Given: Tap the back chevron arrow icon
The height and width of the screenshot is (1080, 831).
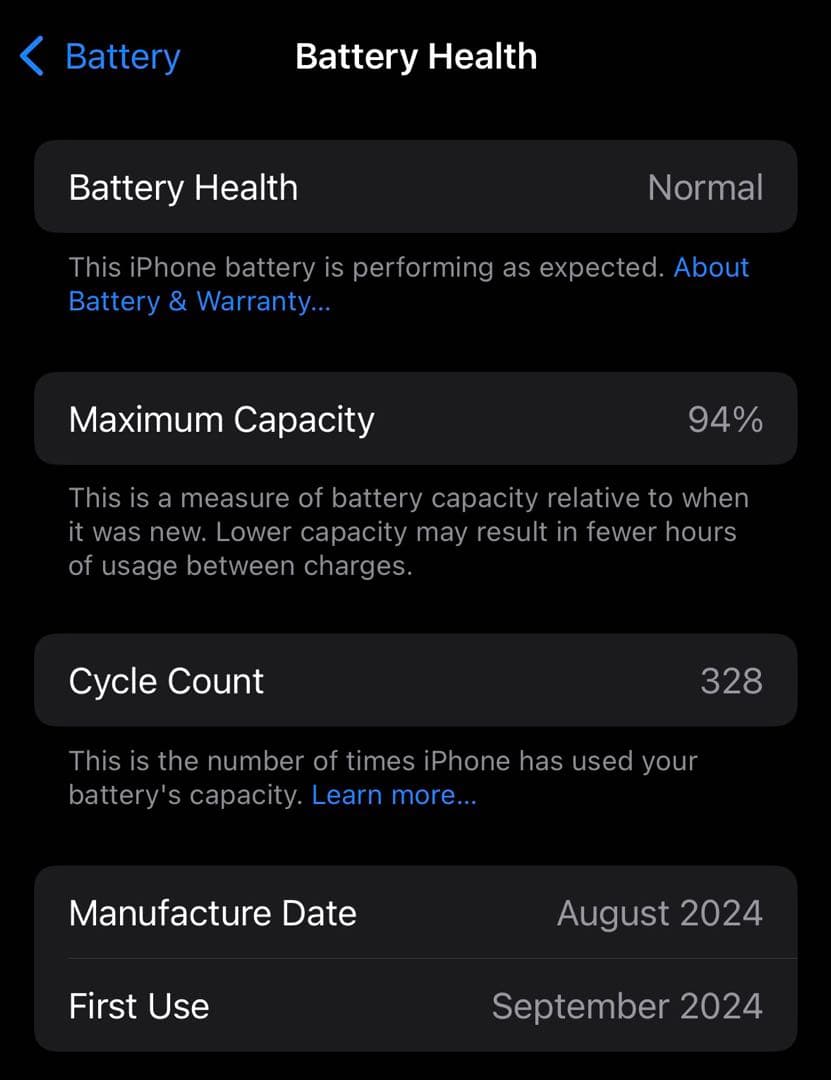Looking at the screenshot, I should (31, 57).
